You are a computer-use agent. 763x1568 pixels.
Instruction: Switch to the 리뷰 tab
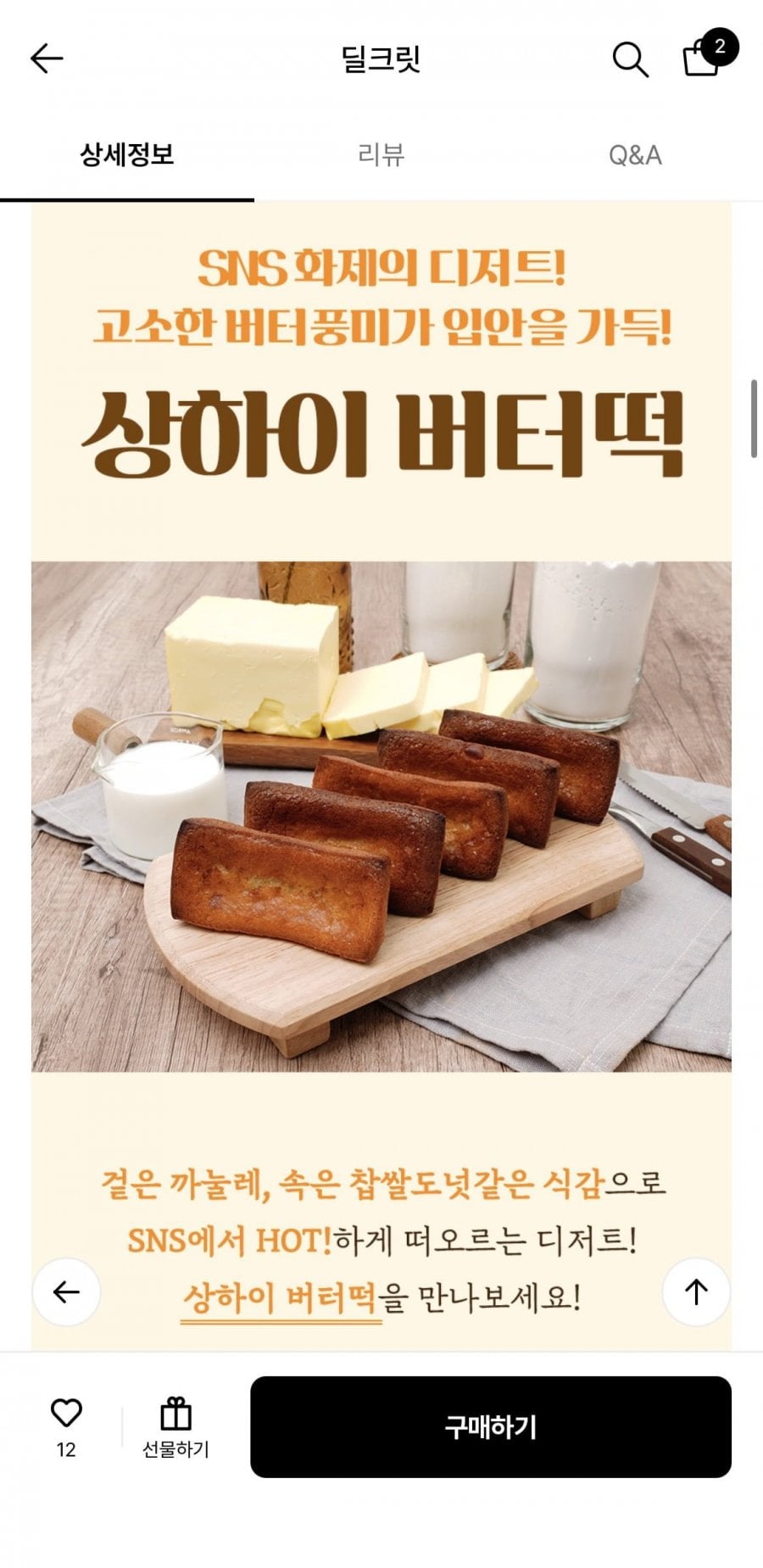381,155
